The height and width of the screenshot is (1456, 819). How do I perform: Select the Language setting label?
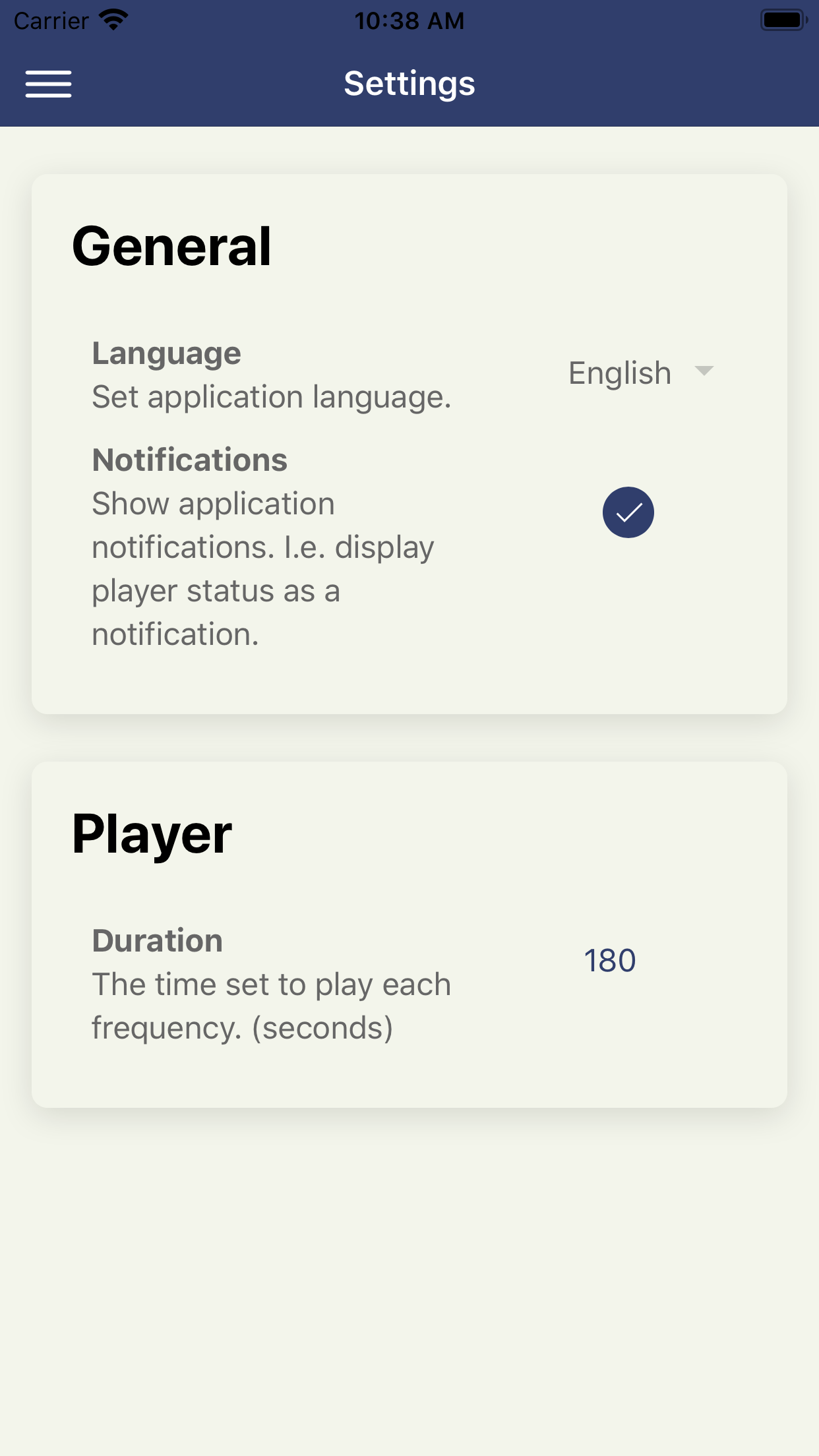click(166, 353)
